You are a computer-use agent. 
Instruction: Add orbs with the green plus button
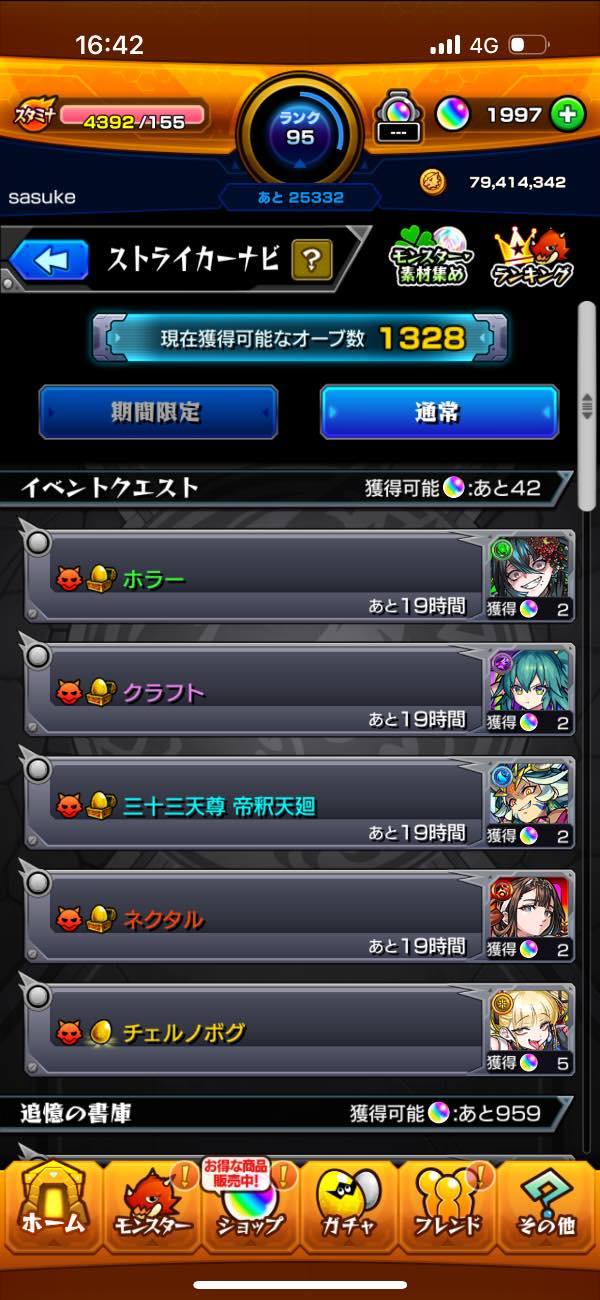click(x=567, y=114)
